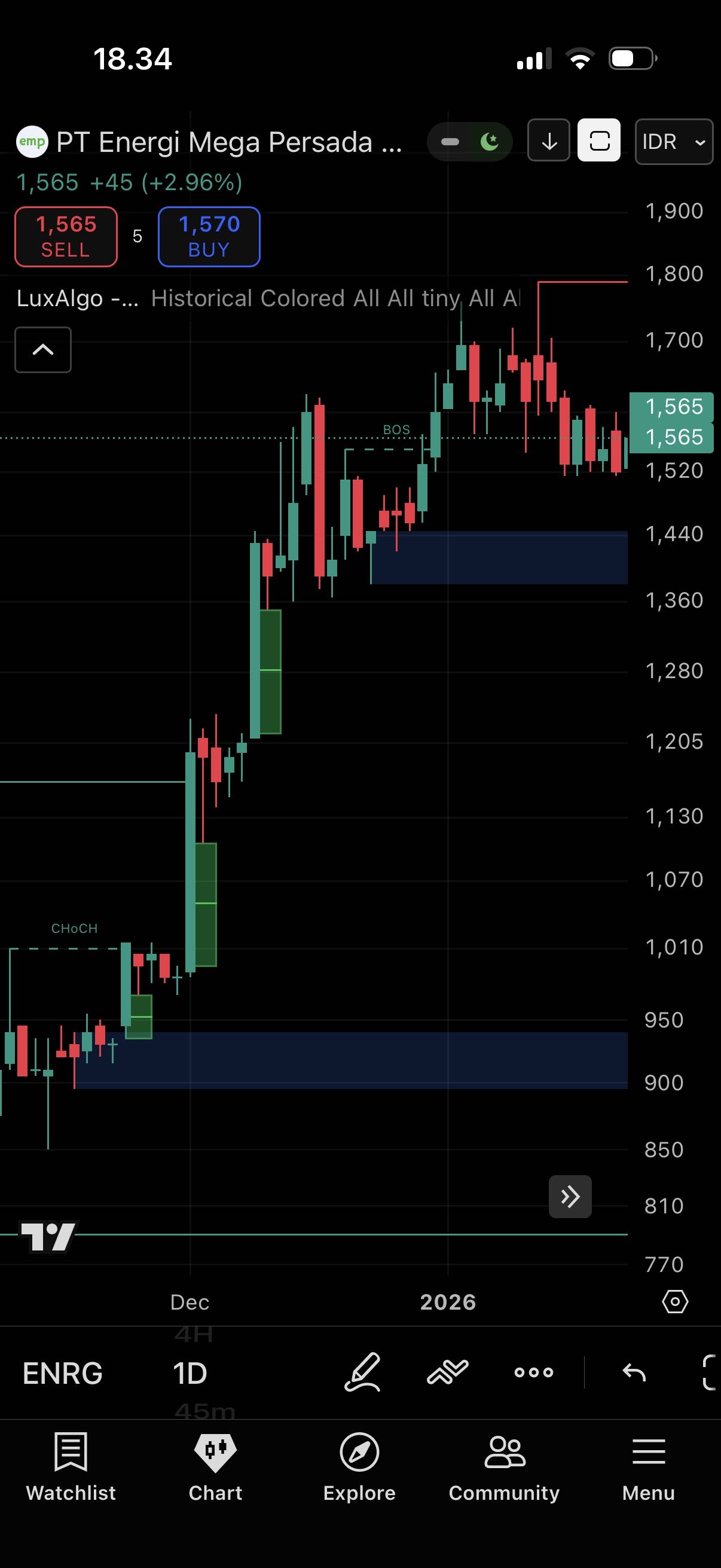Toggle the extended session moon switch
The height and width of the screenshot is (1568, 721).
pyautogui.click(x=470, y=142)
